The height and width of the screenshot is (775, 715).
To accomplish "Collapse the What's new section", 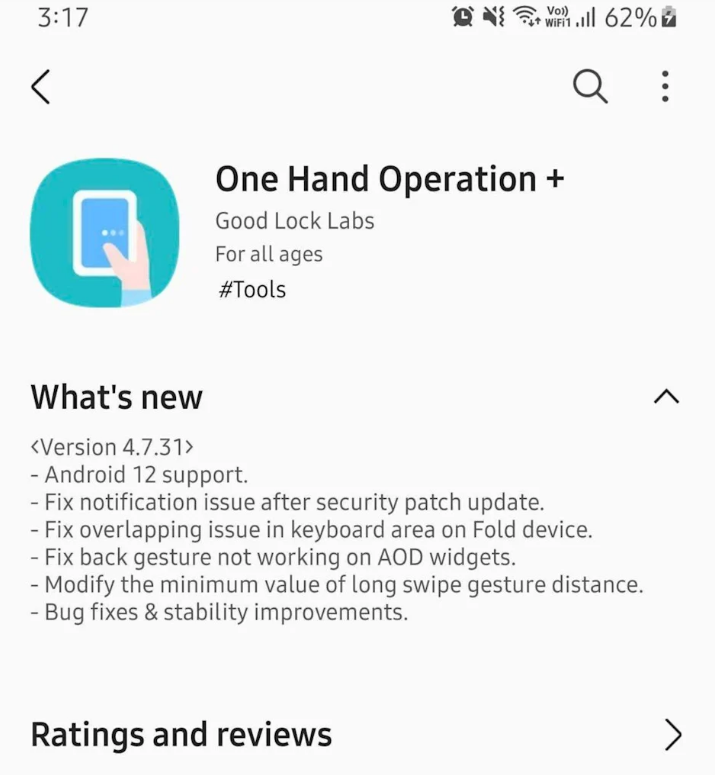I will (666, 397).
